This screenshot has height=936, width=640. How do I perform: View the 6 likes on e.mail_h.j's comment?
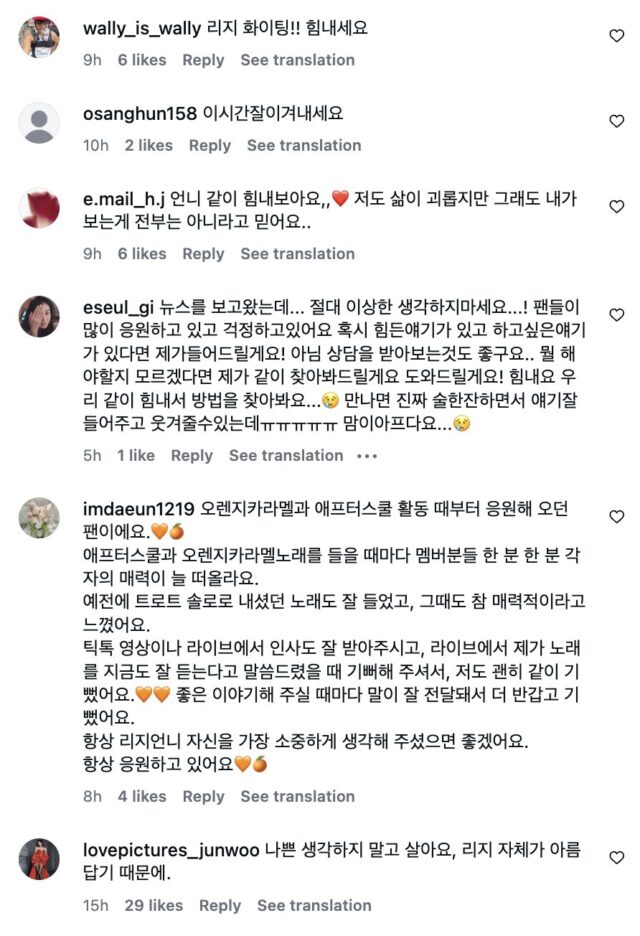(x=142, y=254)
